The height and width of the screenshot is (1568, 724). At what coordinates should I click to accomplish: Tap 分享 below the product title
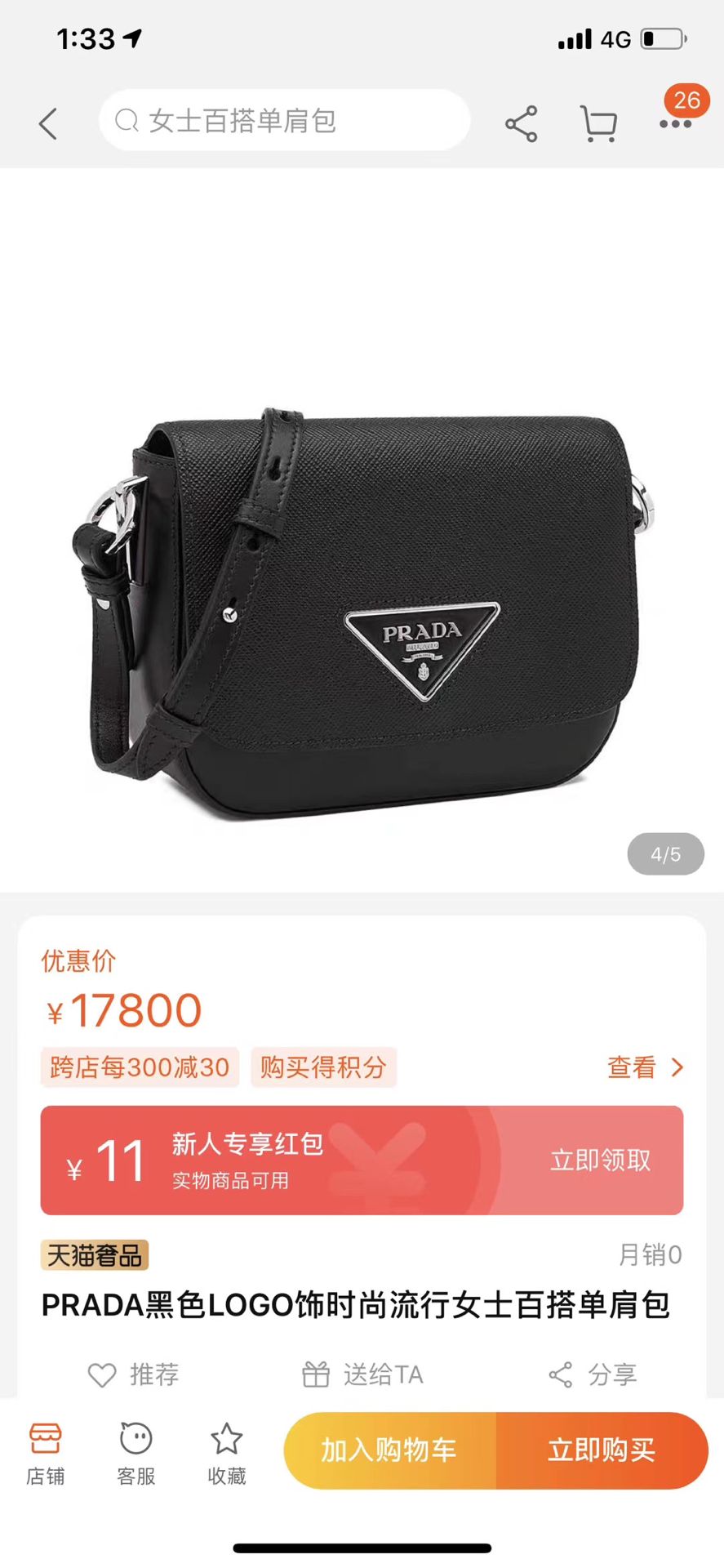593,1374
